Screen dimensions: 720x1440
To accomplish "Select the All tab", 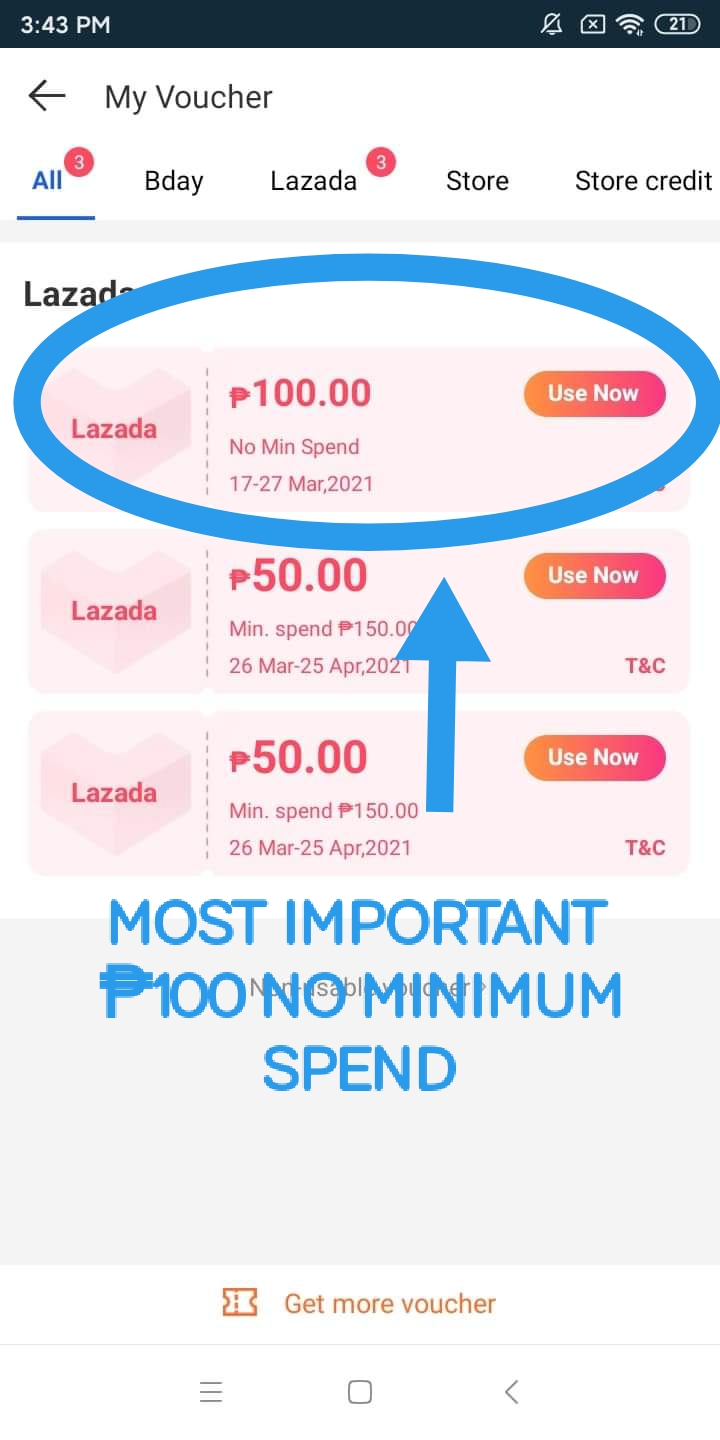I will point(47,181).
